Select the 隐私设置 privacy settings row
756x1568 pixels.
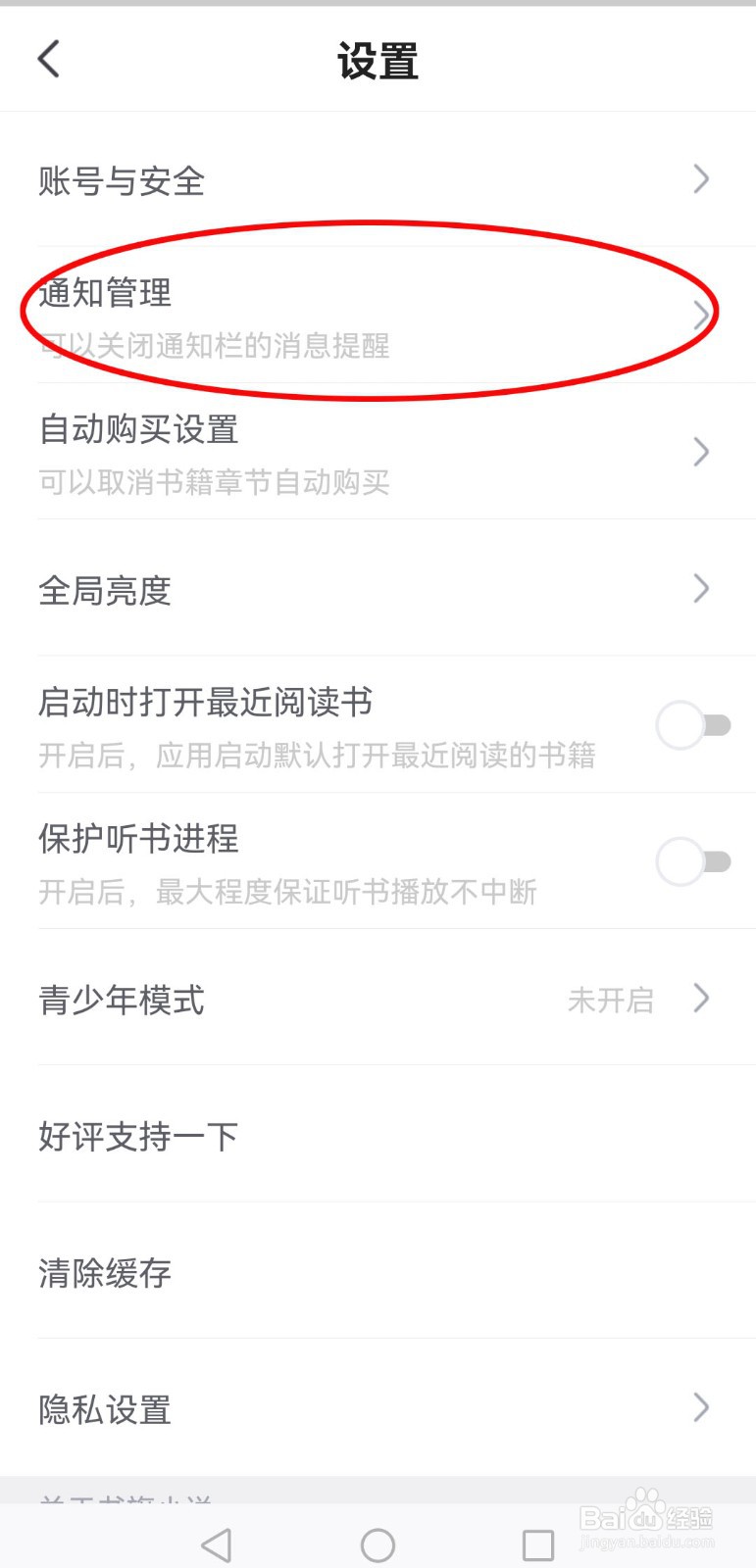[x=105, y=1410]
